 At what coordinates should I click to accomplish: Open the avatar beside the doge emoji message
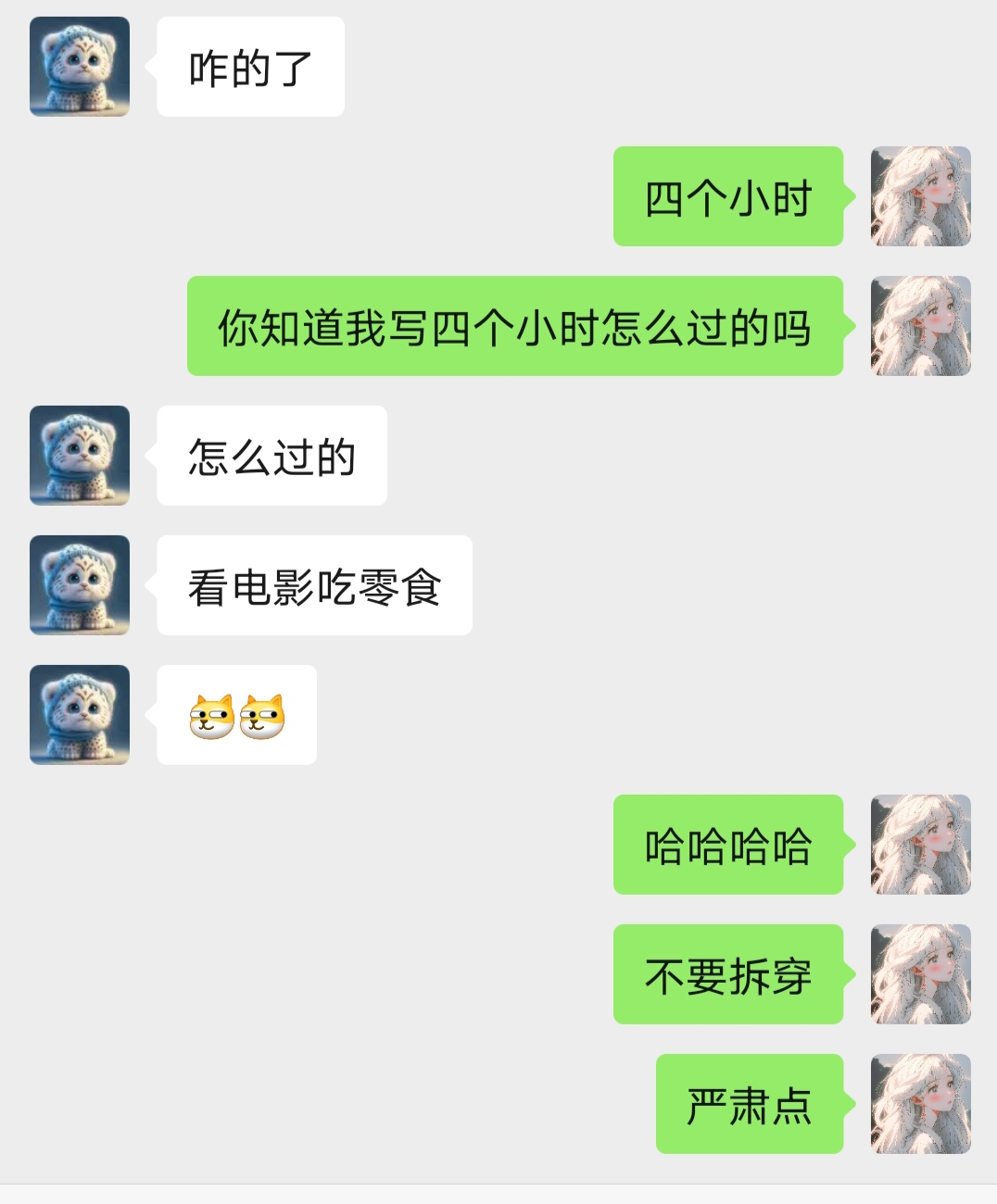pos(80,715)
